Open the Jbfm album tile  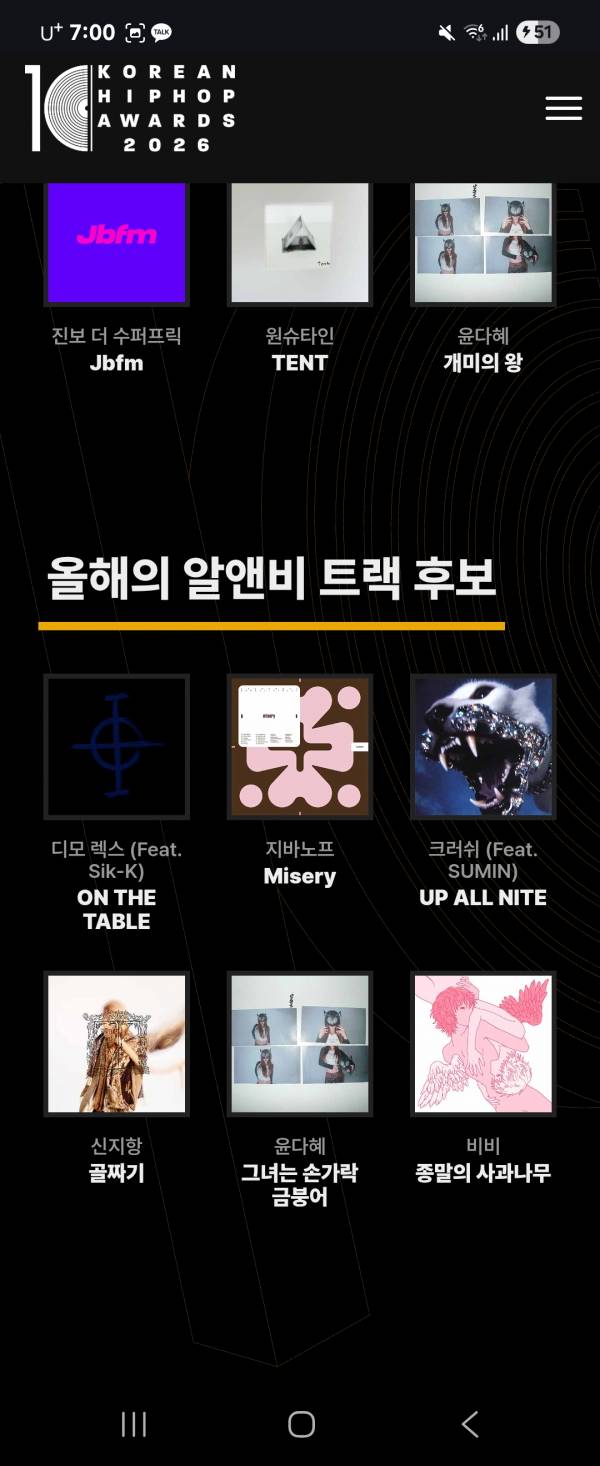click(x=117, y=243)
